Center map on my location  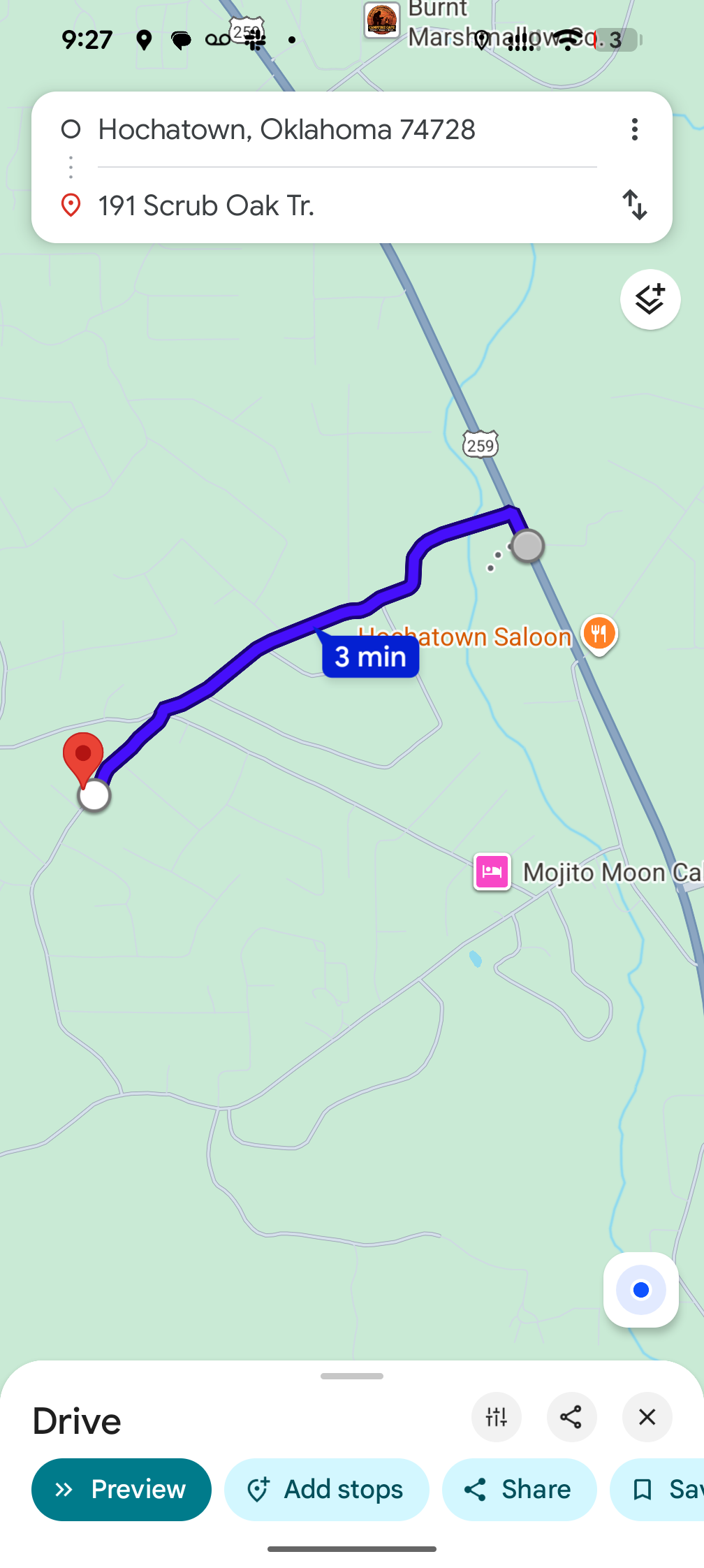pyautogui.click(x=640, y=1290)
